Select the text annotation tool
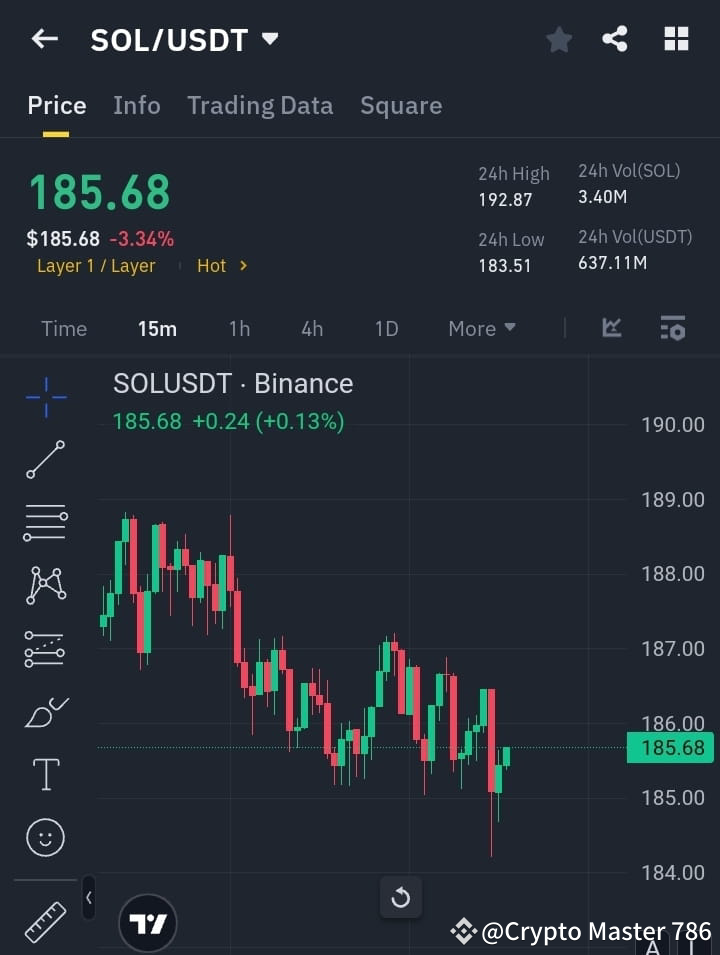 pyautogui.click(x=45, y=774)
